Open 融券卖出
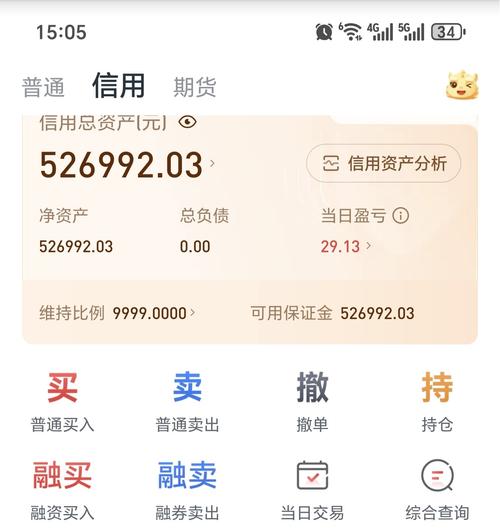Viewport: 500px width, 529px height. point(187,491)
